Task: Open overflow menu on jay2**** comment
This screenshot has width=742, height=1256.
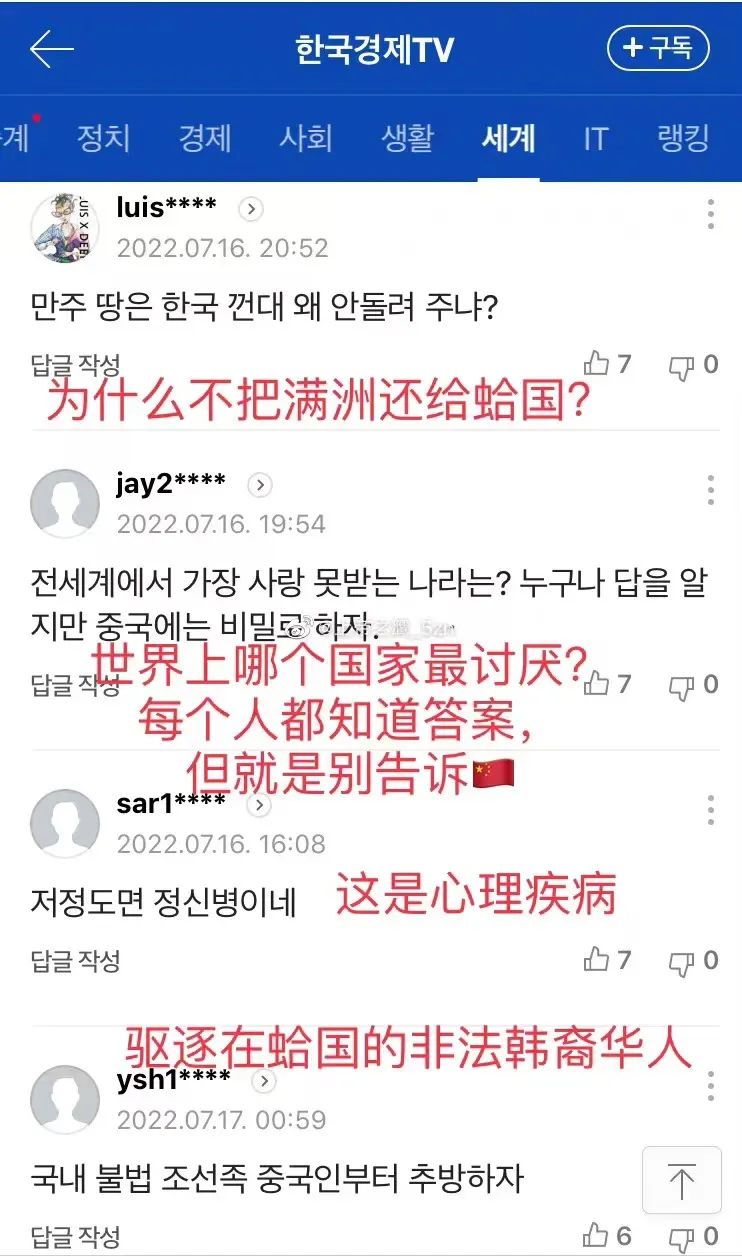Action: (711, 490)
